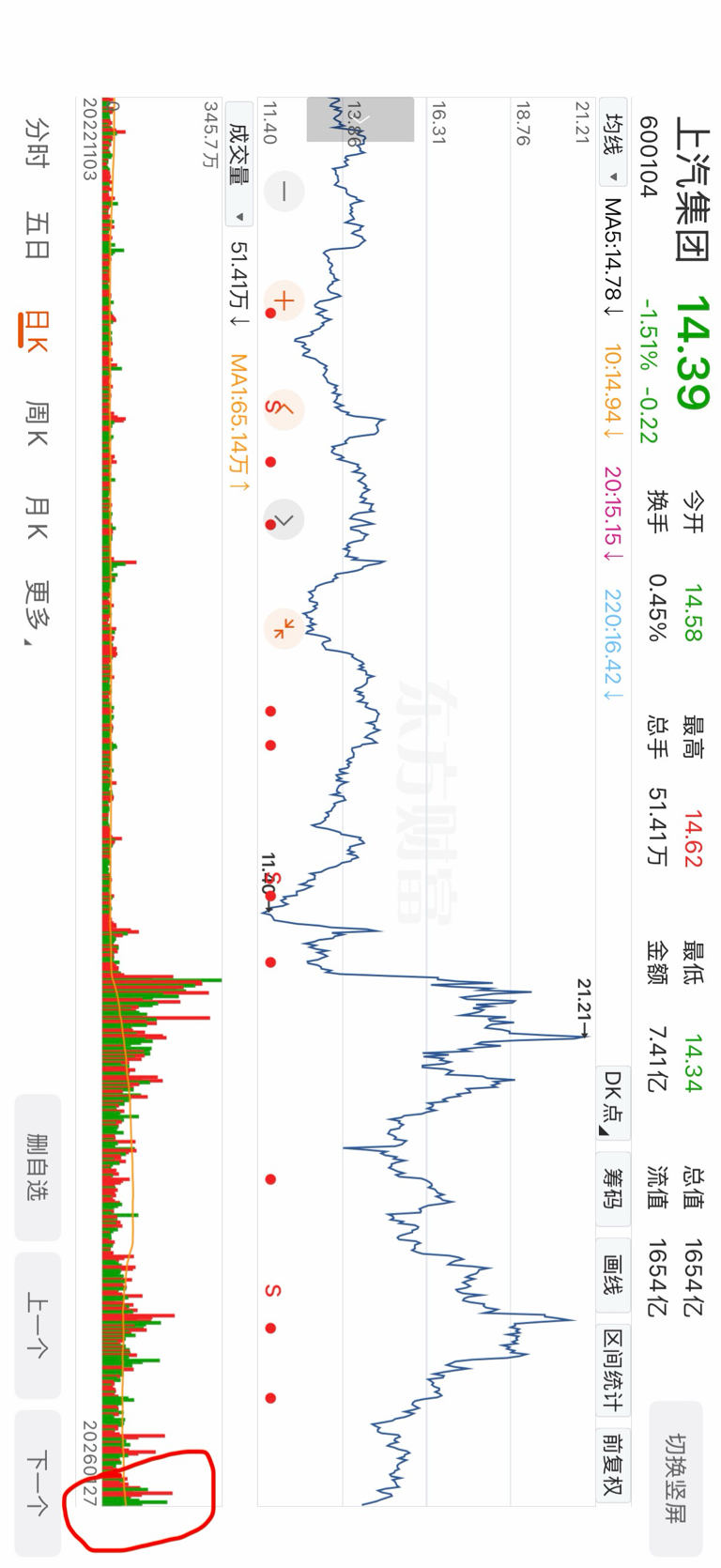The height and width of the screenshot is (1568, 721).
Task: Go to the next stock with 下一个
Action: point(38,1483)
